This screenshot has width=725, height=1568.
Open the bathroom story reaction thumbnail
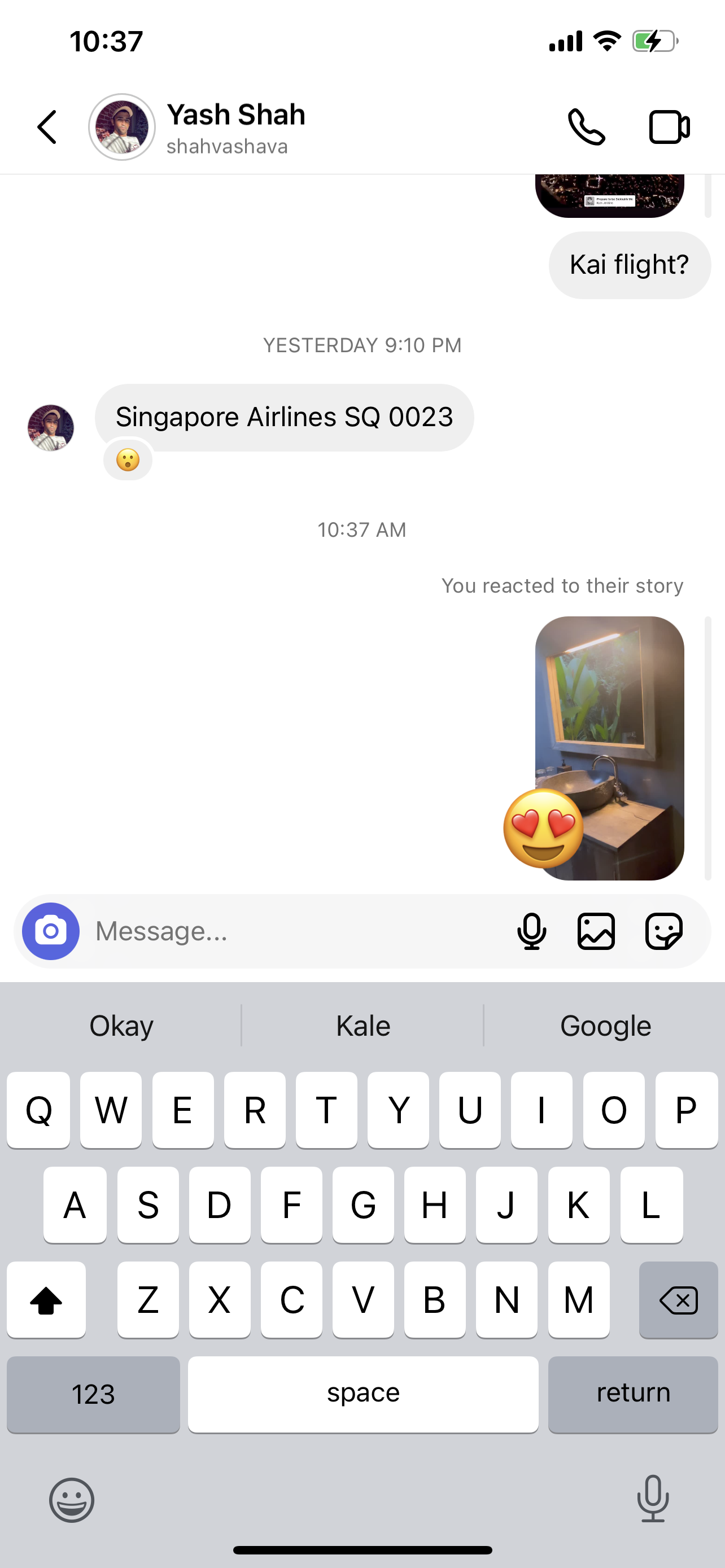(x=609, y=748)
